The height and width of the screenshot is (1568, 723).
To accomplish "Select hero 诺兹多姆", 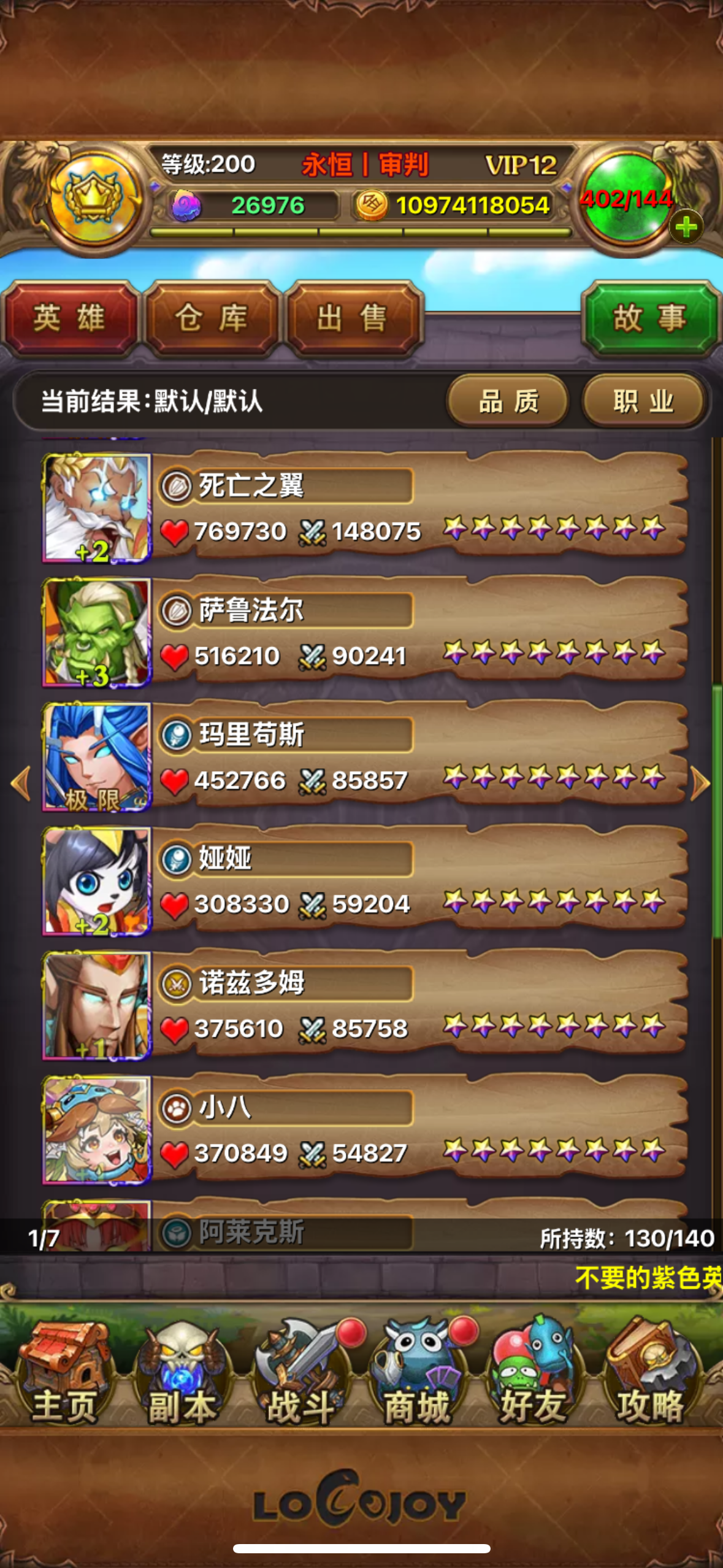I will point(362,1005).
